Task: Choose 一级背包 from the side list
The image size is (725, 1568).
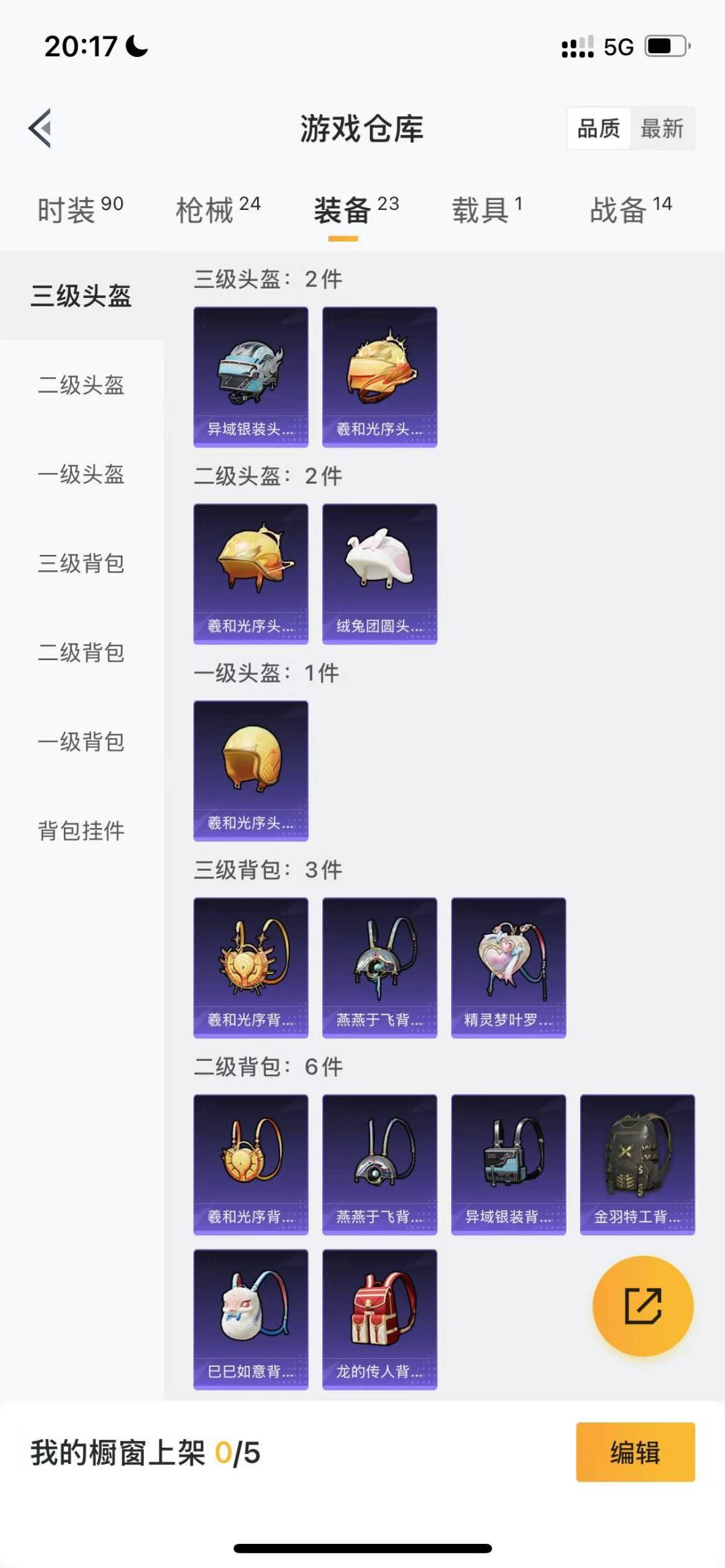Action: click(x=81, y=741)
